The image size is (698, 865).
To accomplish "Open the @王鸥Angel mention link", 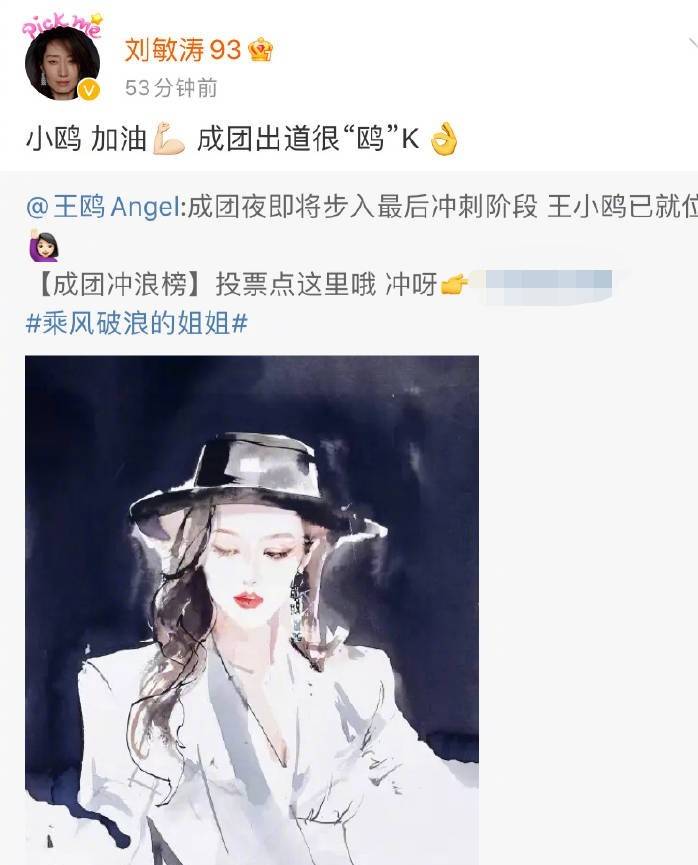I will pos(105,207).
